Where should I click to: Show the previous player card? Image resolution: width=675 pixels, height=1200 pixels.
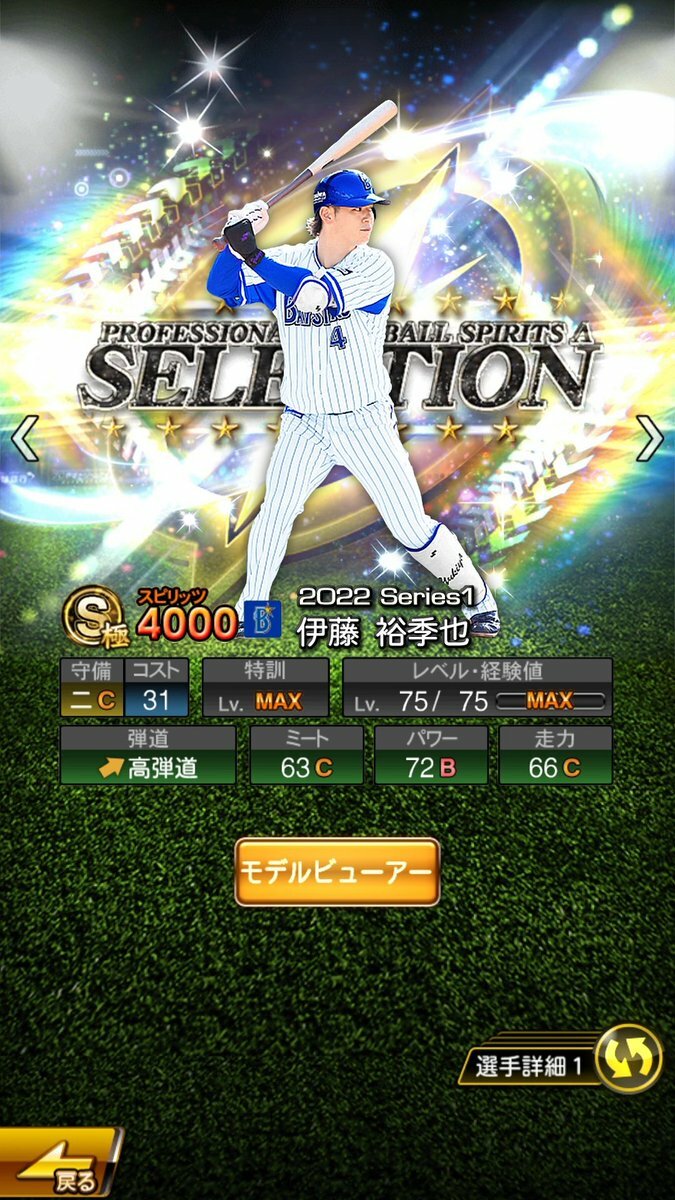coord(25,439)
